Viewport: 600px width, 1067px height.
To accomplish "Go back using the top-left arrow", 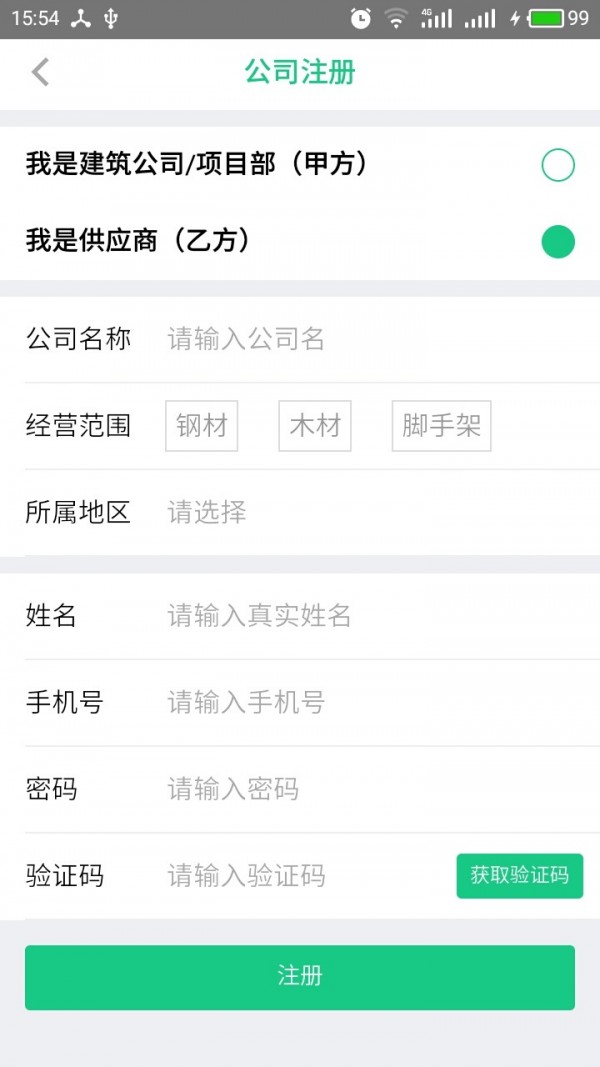I will [x=40, y=72].
